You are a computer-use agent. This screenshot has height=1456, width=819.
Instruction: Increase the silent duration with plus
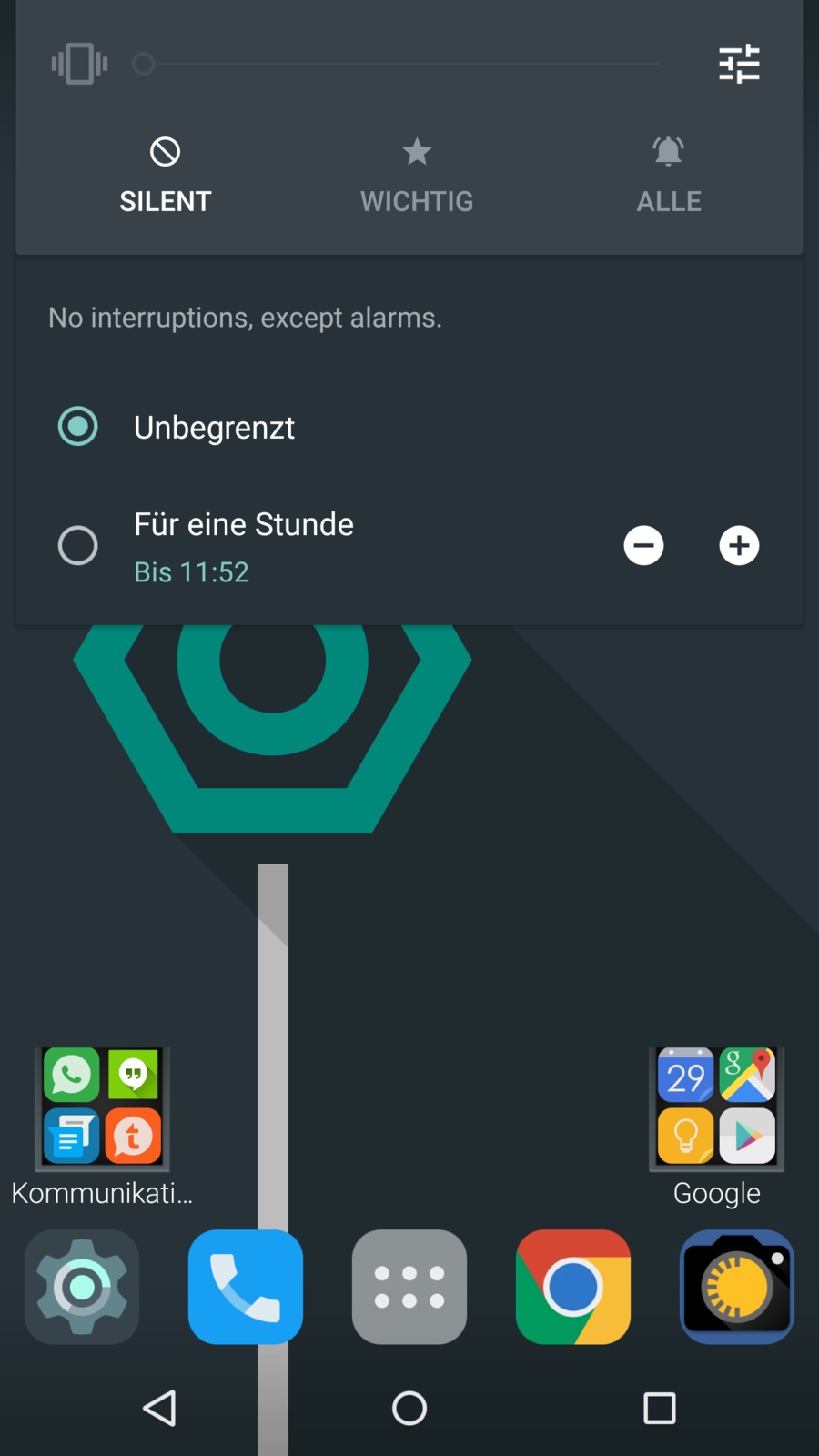pyautogui.click(x=739, y=546)
